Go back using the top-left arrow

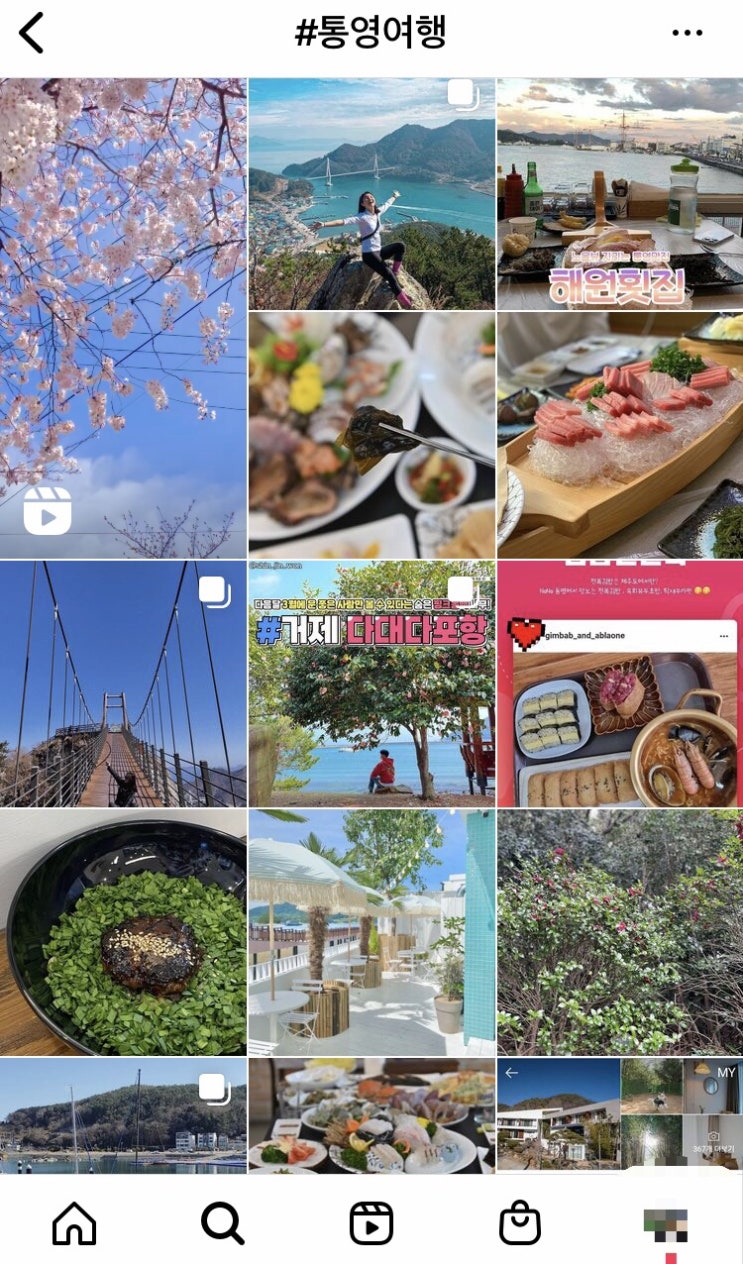pos(32,33)
